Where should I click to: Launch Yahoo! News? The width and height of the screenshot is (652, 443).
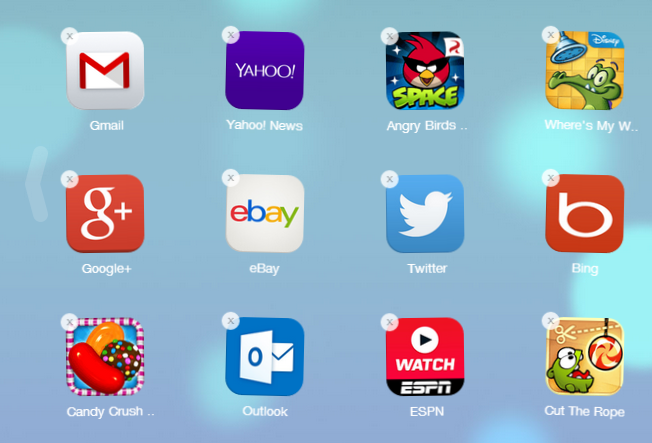click(264, 71)
